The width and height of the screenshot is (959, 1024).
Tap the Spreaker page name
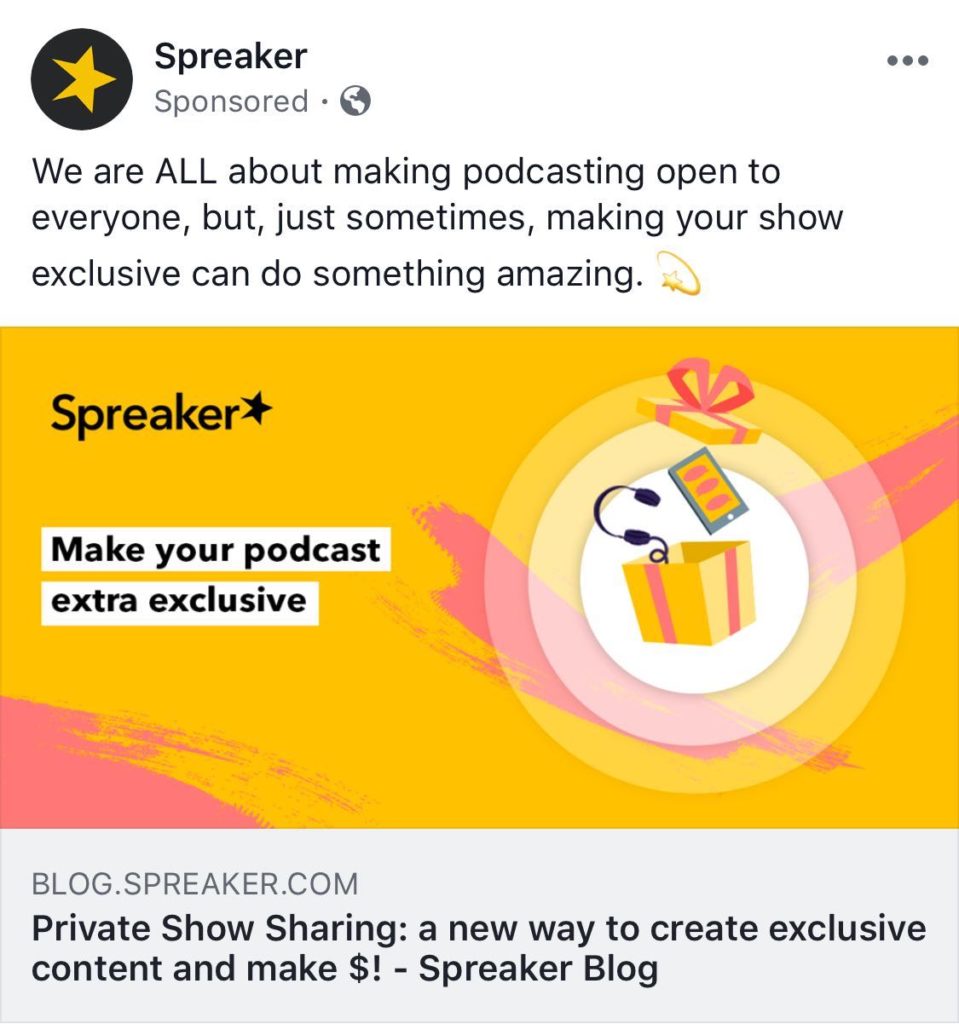click(x=230, y=56)
